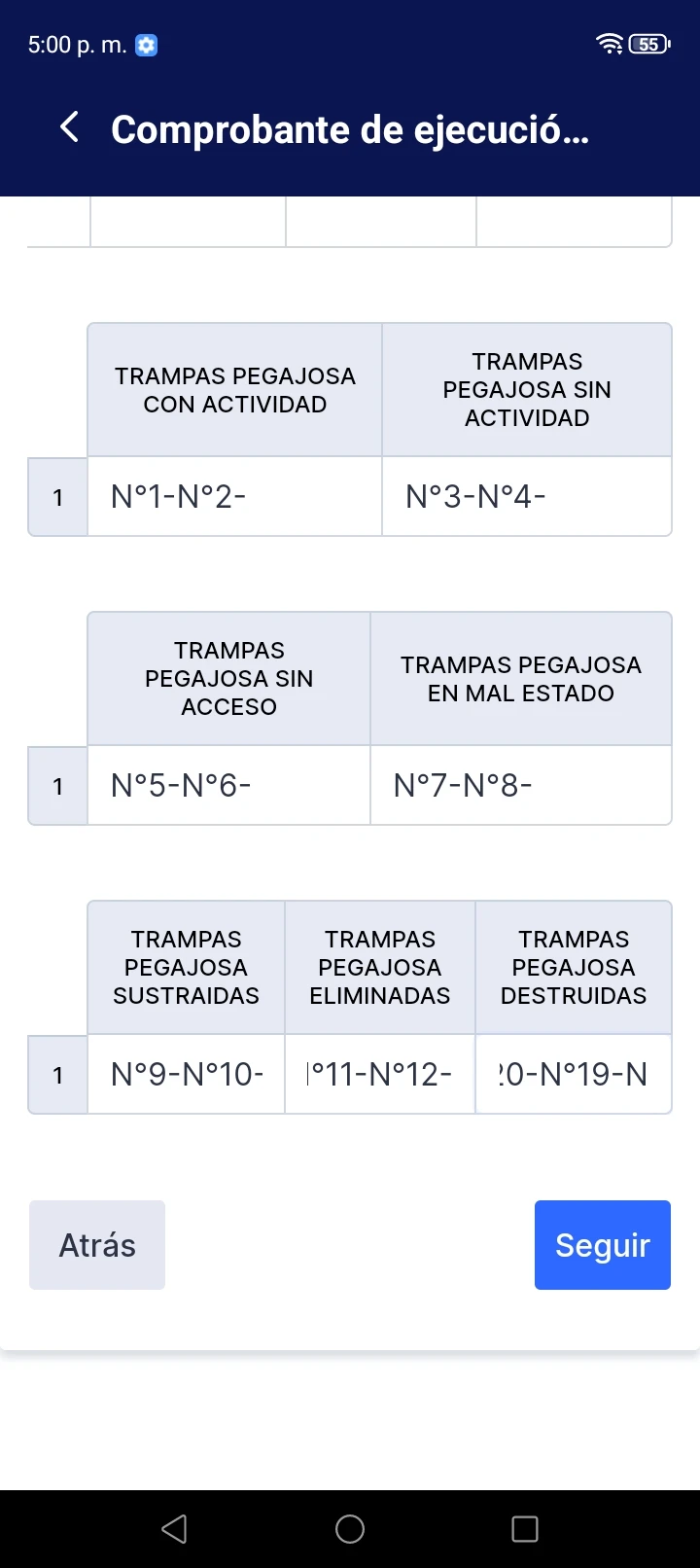Open recent apps with the square button
700x1568 pixels.
point(524,1527)
